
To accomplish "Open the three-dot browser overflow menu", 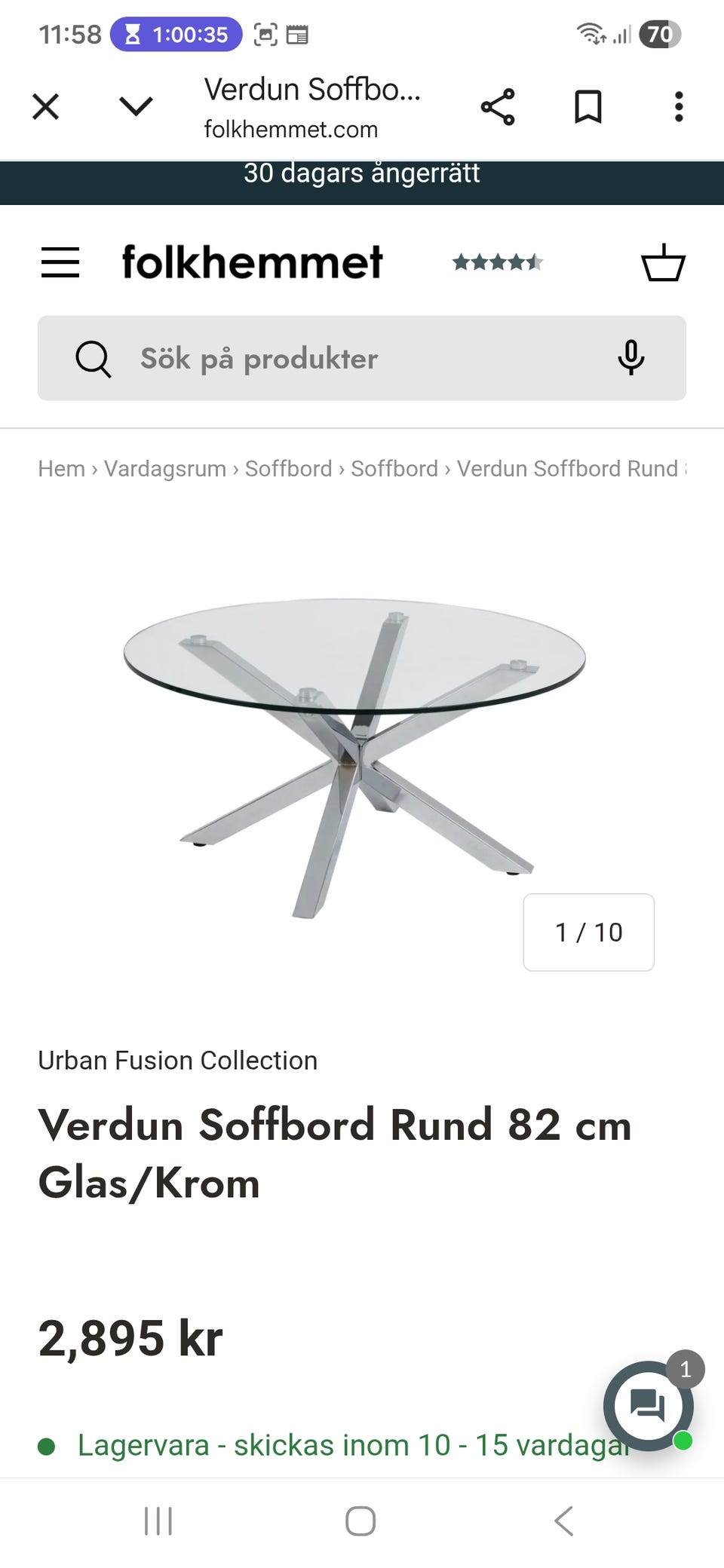I will point(678,106).
